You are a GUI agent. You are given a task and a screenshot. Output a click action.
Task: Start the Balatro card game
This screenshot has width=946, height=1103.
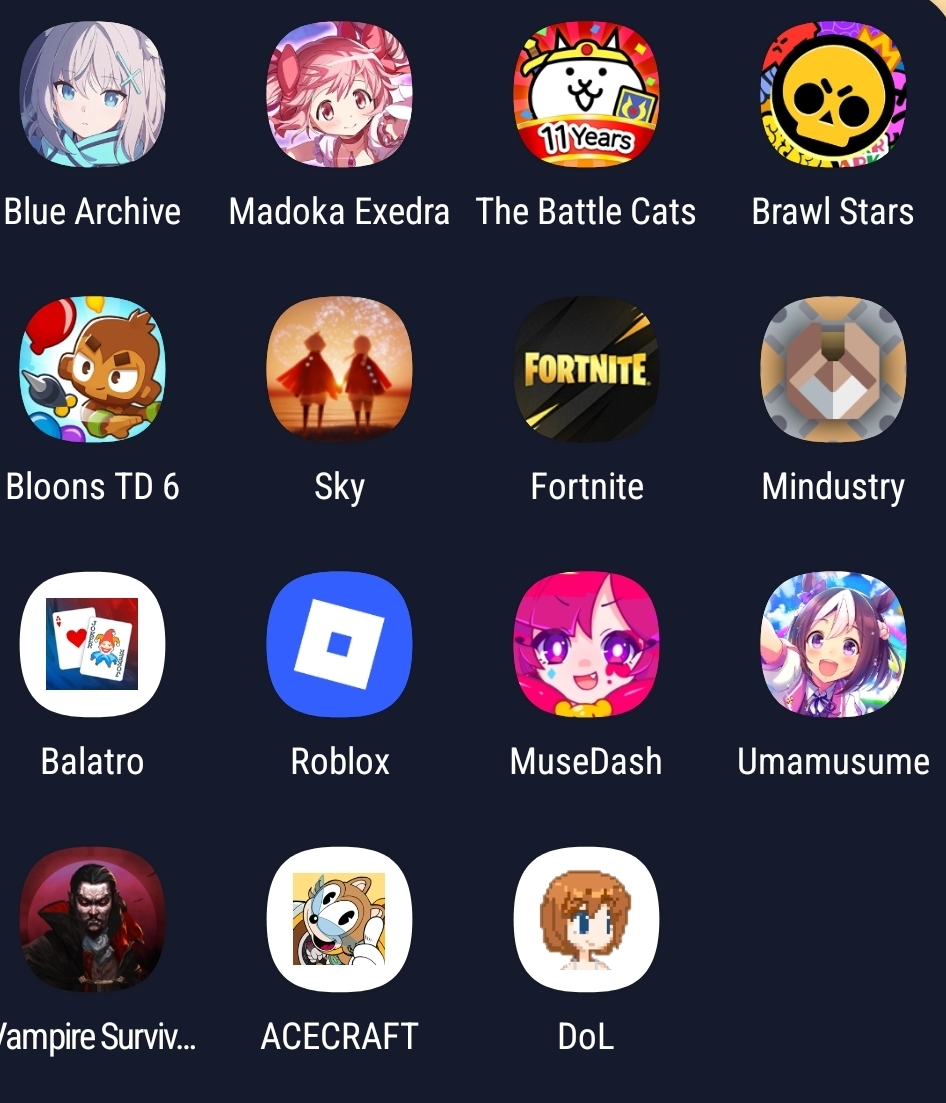point(92,644)
